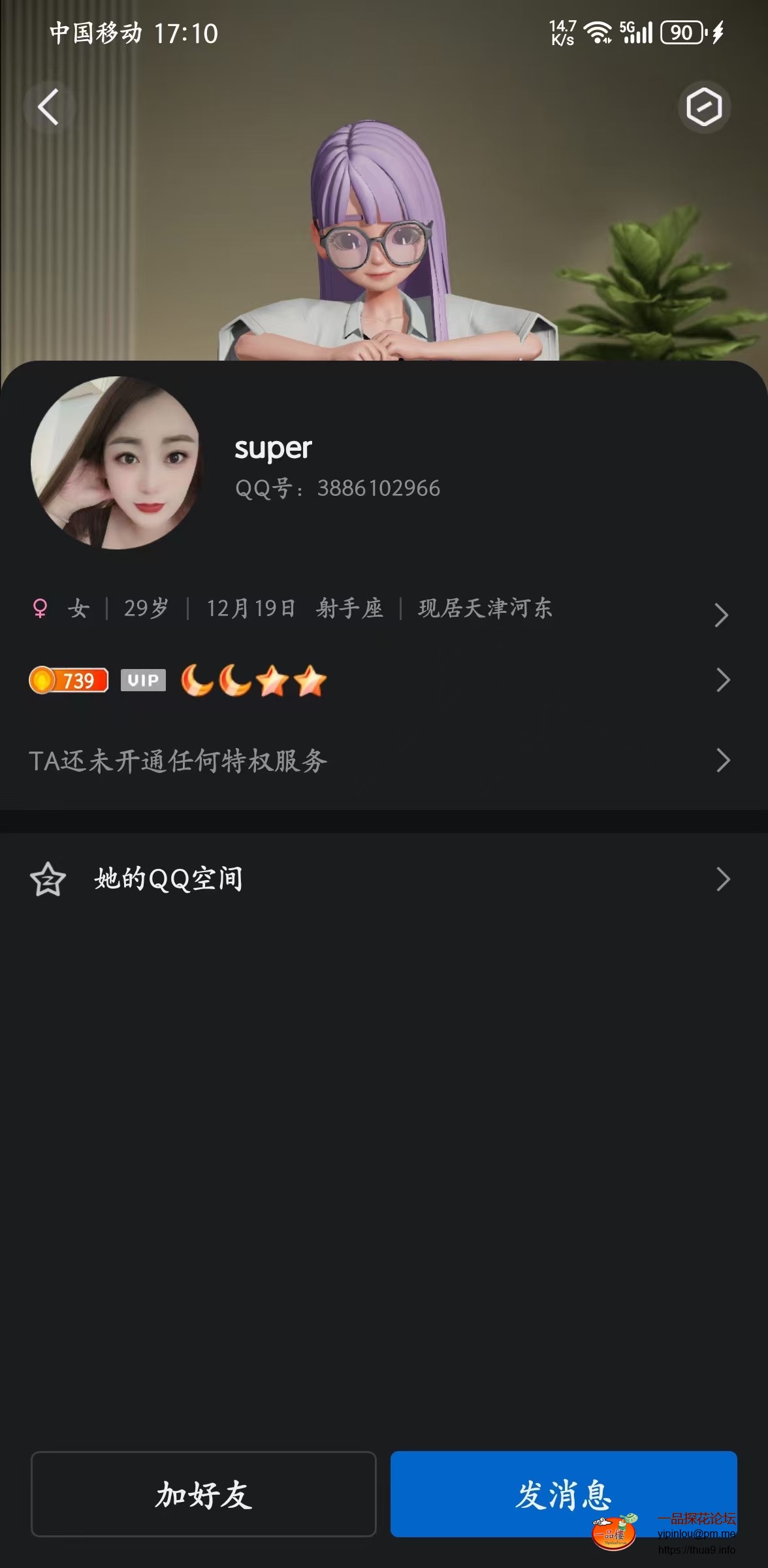
Task: Open the level row showing 739 and VIP
Action: point(379,680)
